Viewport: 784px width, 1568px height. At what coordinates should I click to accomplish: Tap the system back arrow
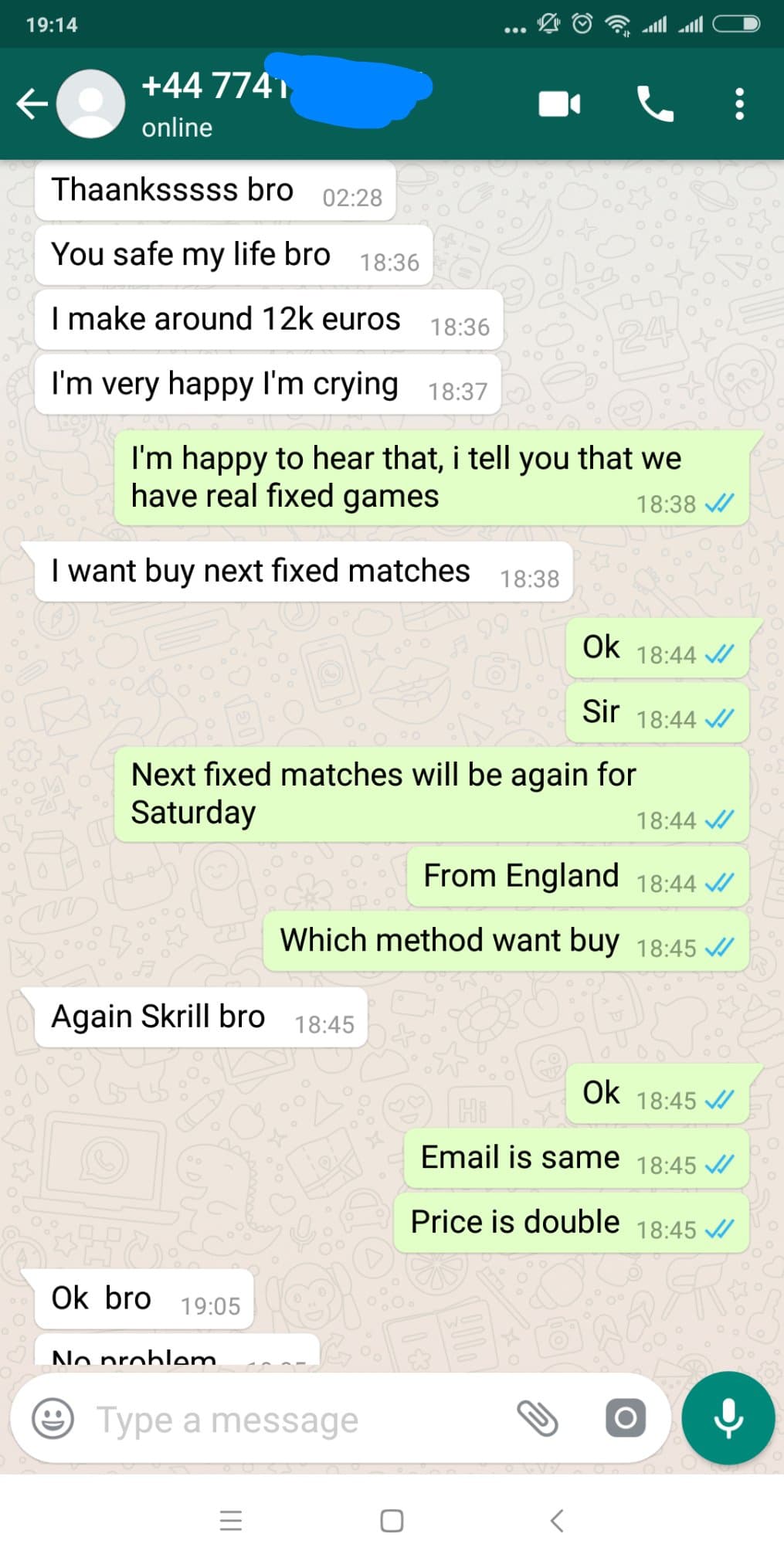click(x=557, y=1520)
